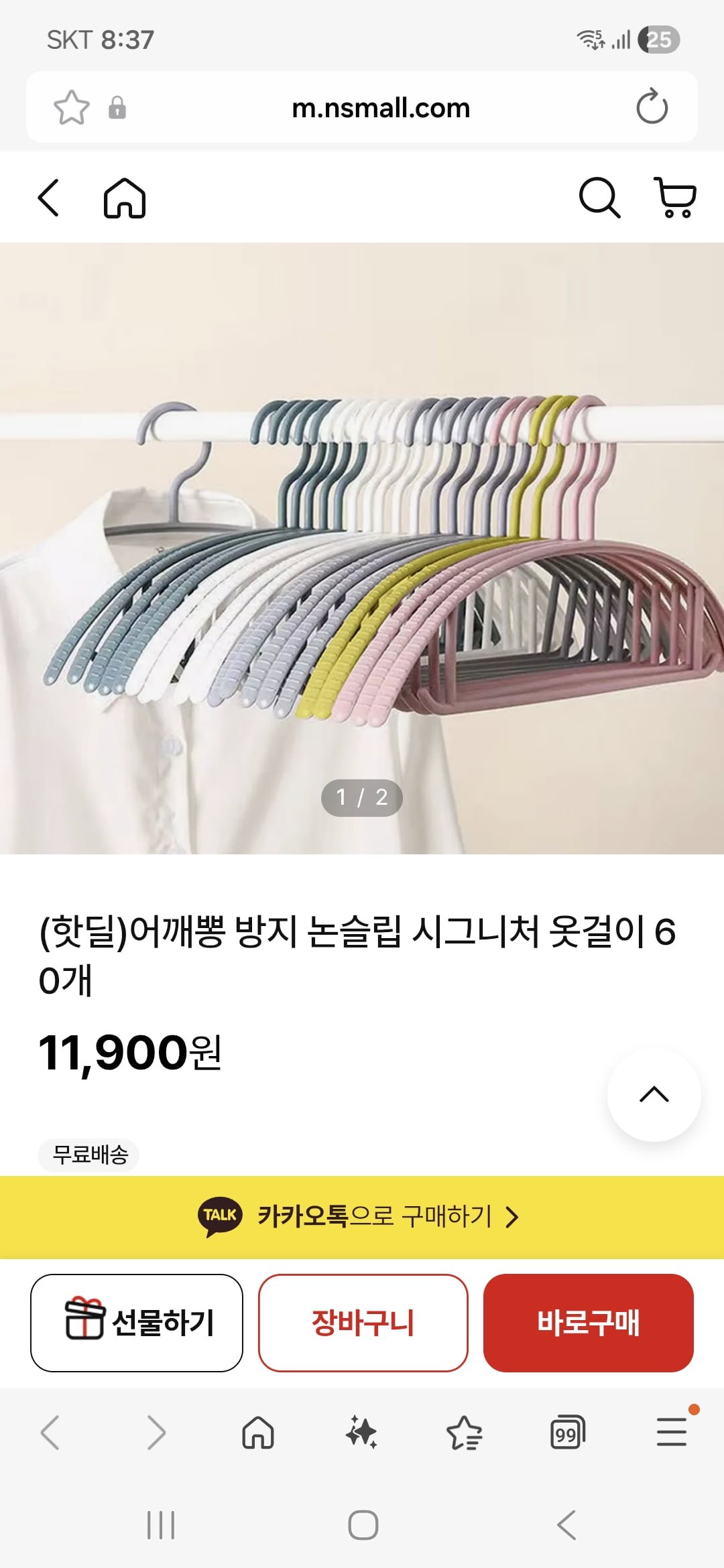
Task: Jump to top with the up-arrow button
Action: pyautogui.click(x=654, y=1095)
